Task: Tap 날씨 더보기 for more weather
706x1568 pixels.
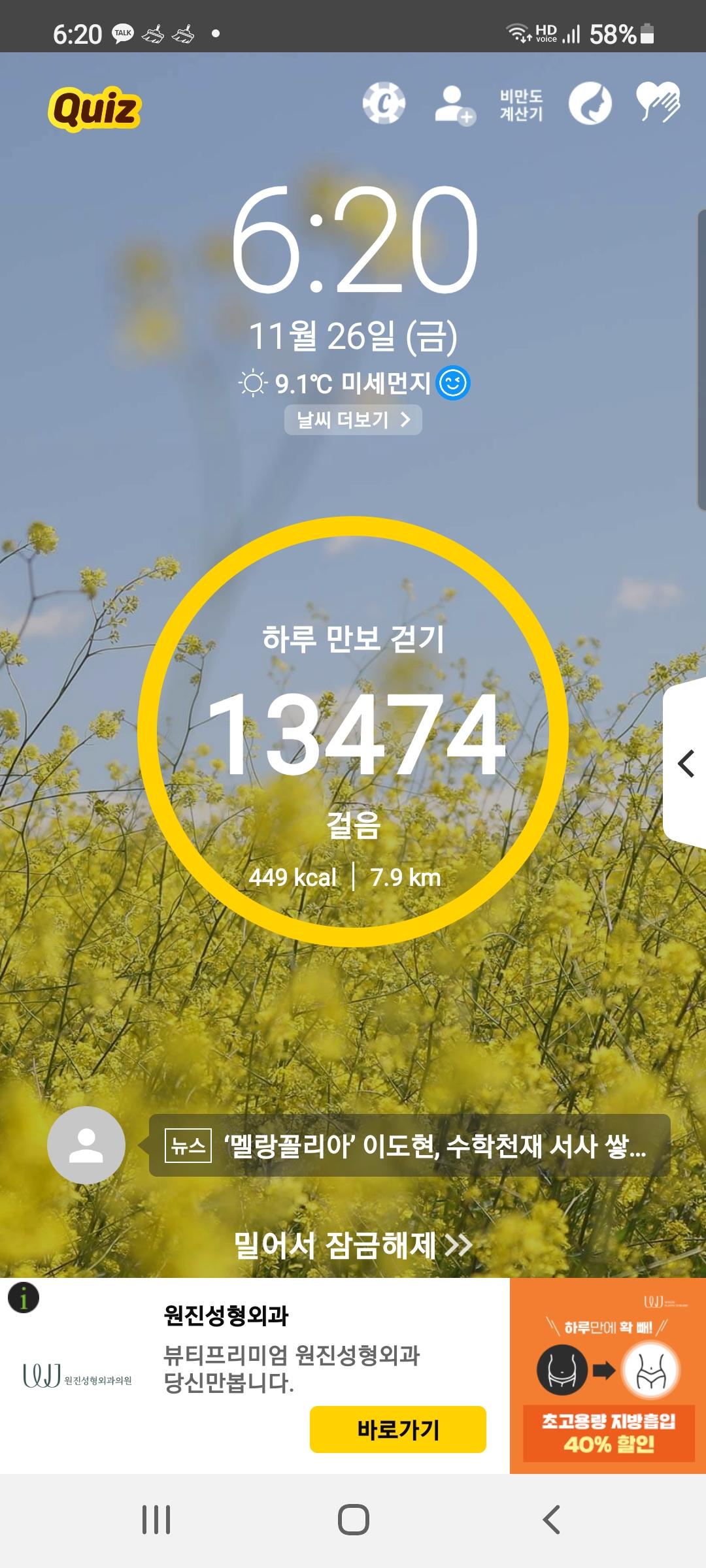Action: point(353,419)
